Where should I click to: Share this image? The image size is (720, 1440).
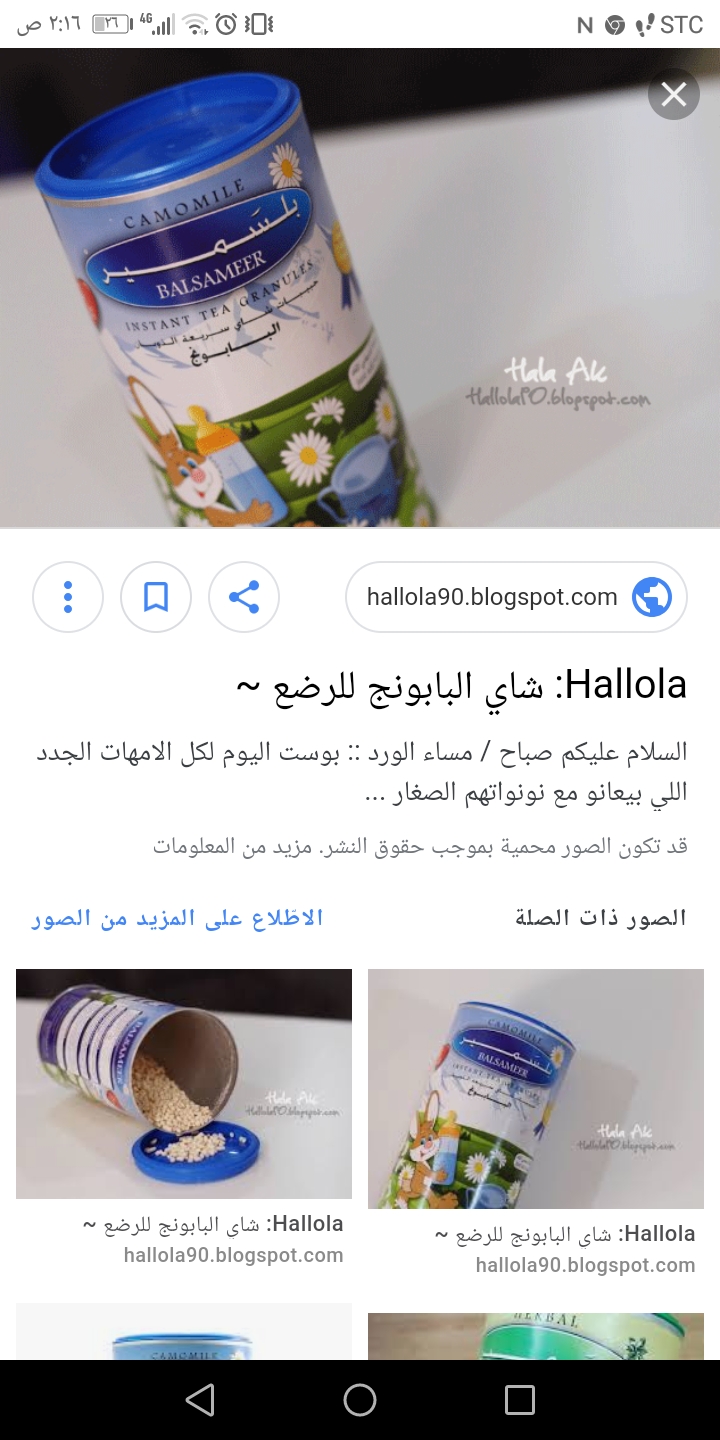coord(244,597)
